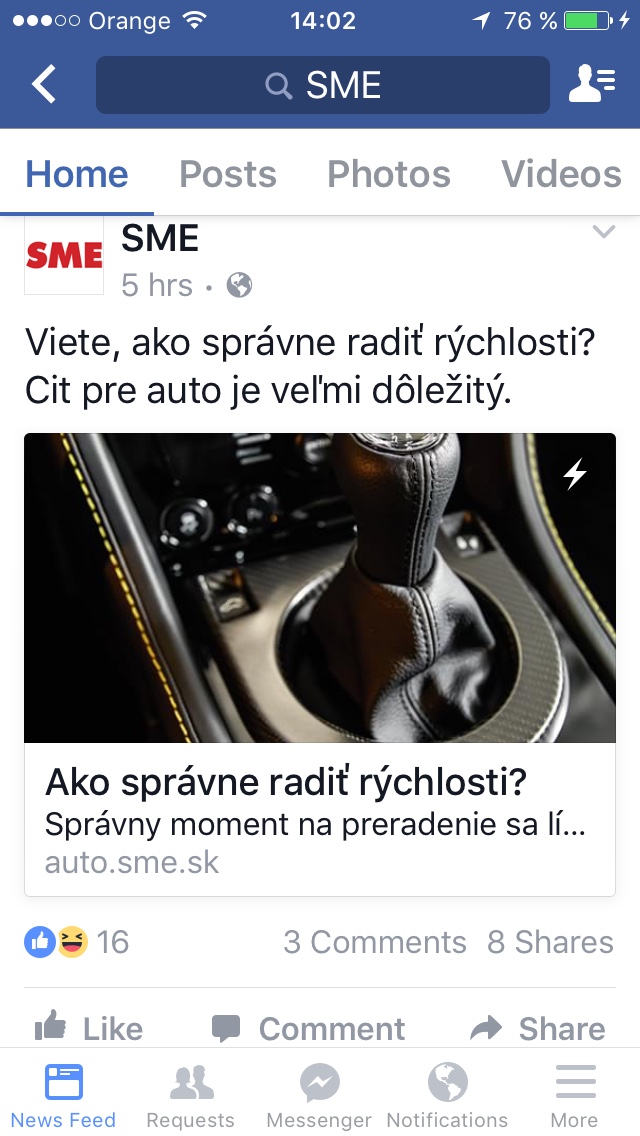The image size is (640, 1136).
Task: Tap the SME search field
Action: (x=322, y=85)
